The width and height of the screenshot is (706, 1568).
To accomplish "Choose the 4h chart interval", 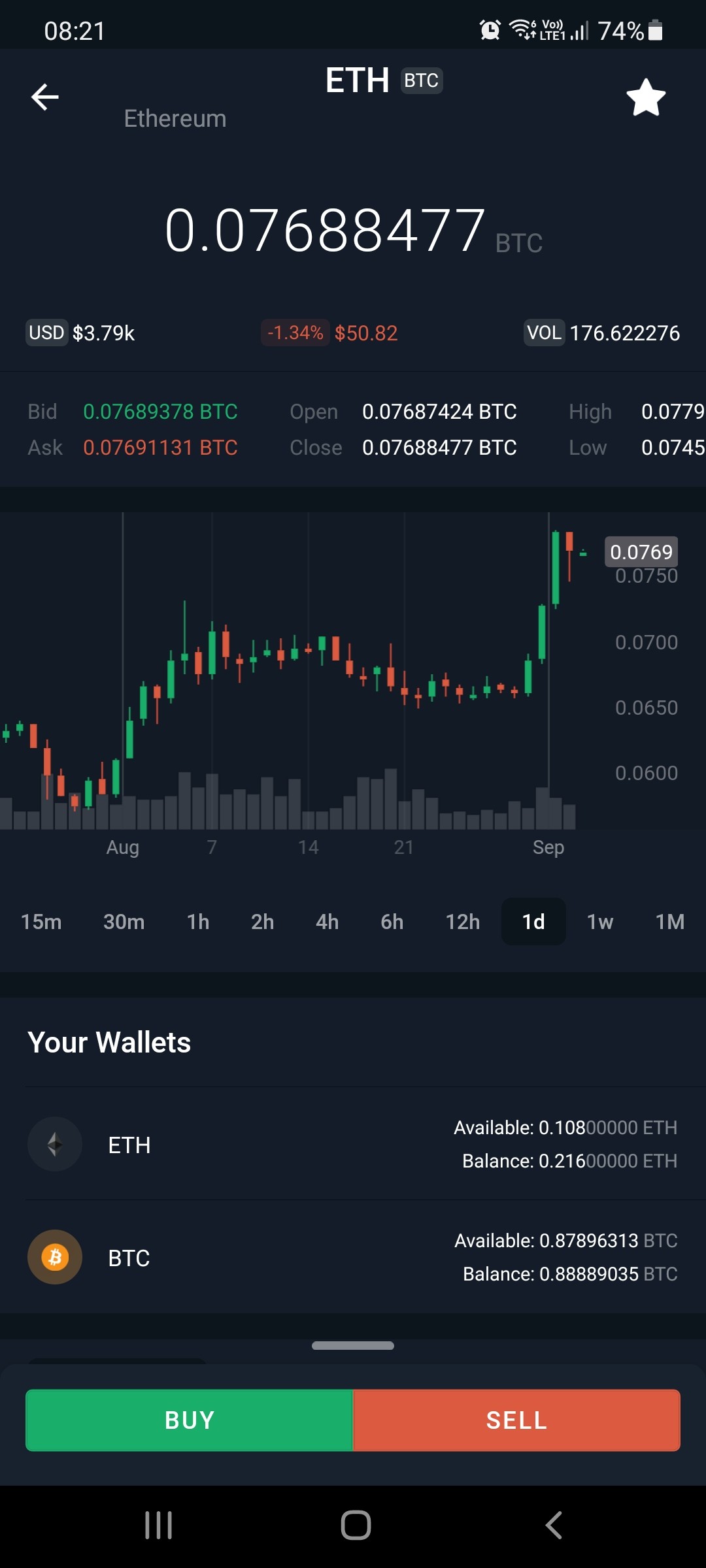I will tap(328, 922).
